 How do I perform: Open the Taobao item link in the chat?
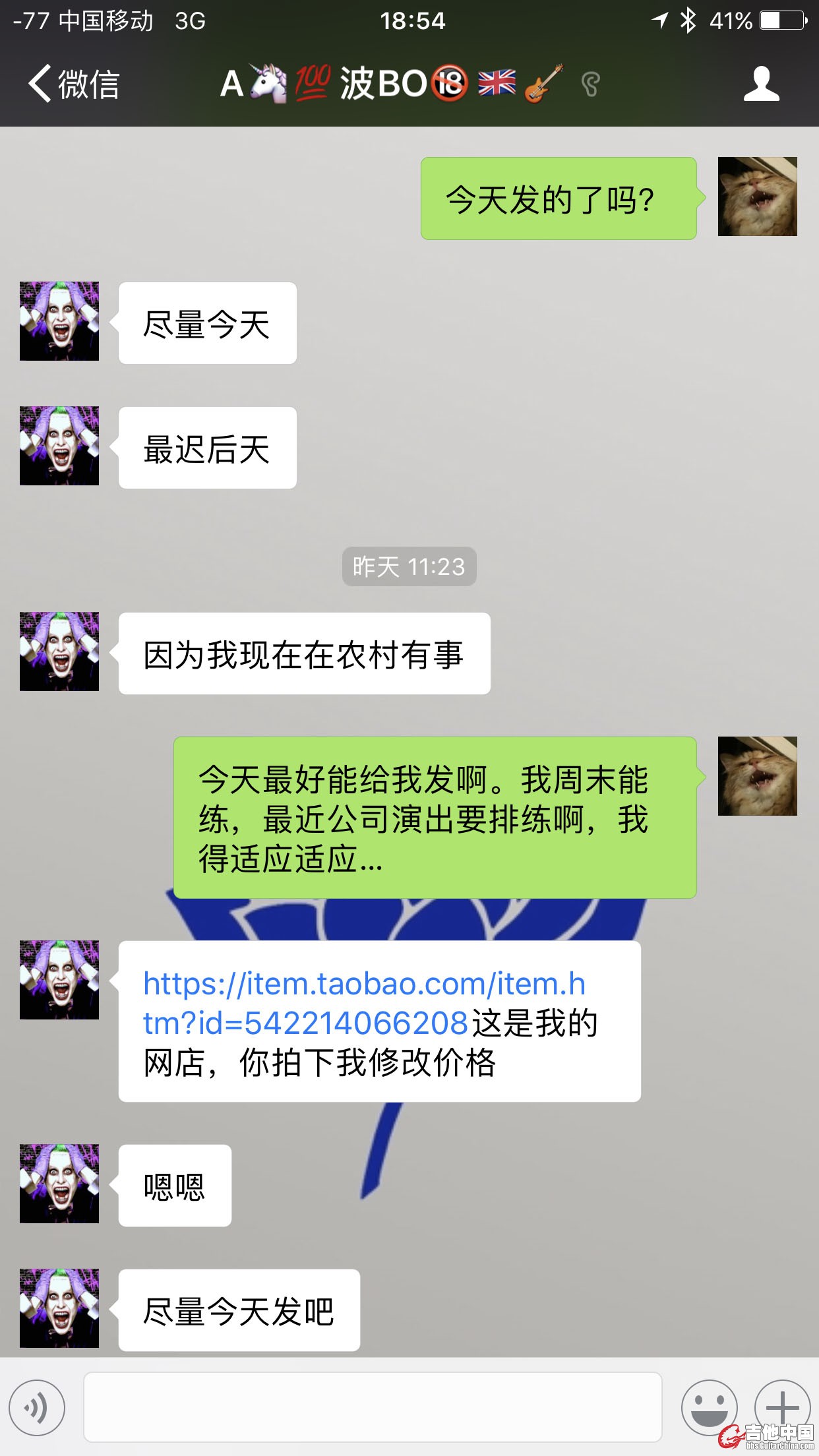[364, 1003]
